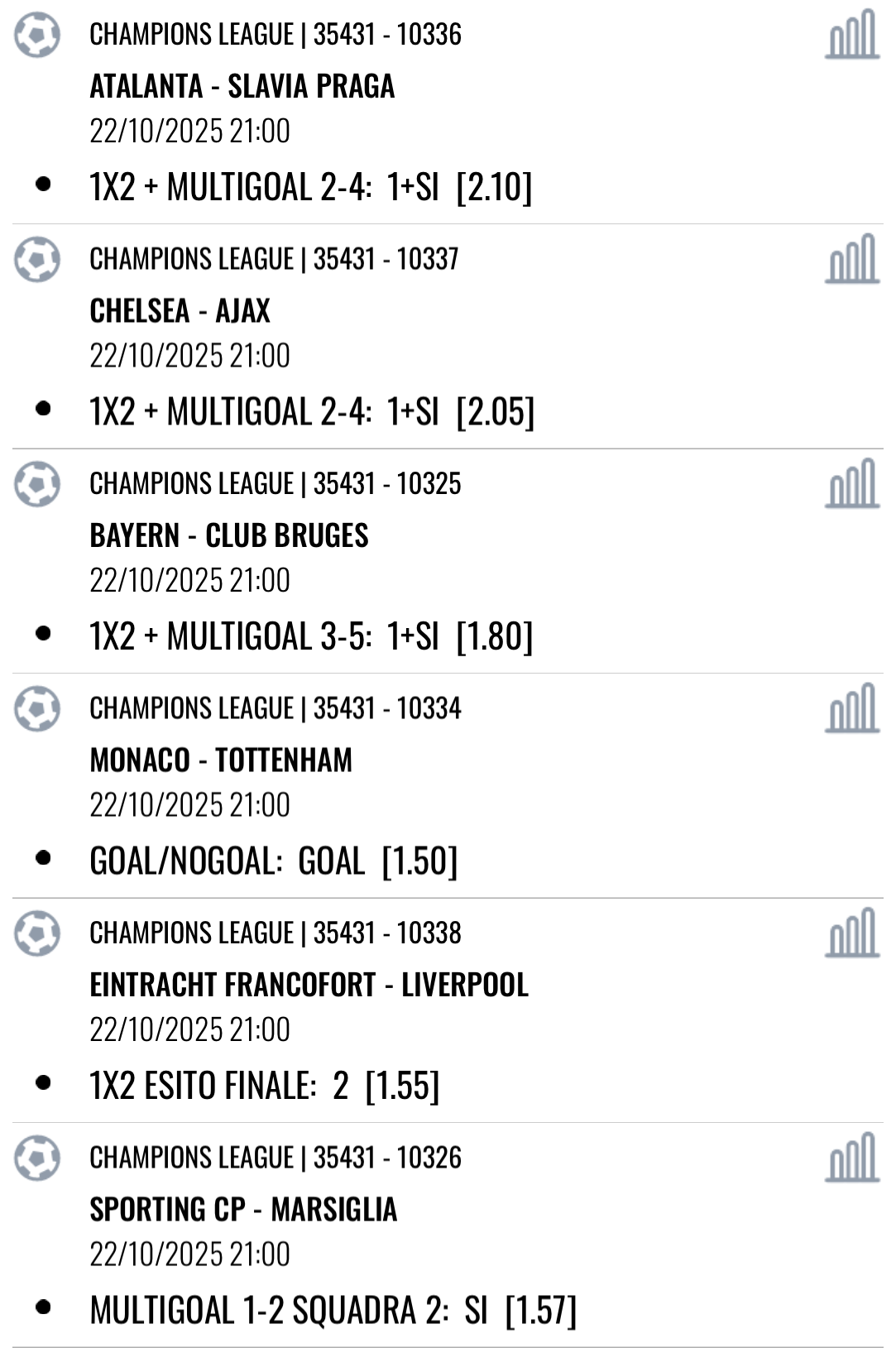The image size is (896, 1348).
Task: Open statistics for Monaco - Tottenham
Action: [852, 708]
